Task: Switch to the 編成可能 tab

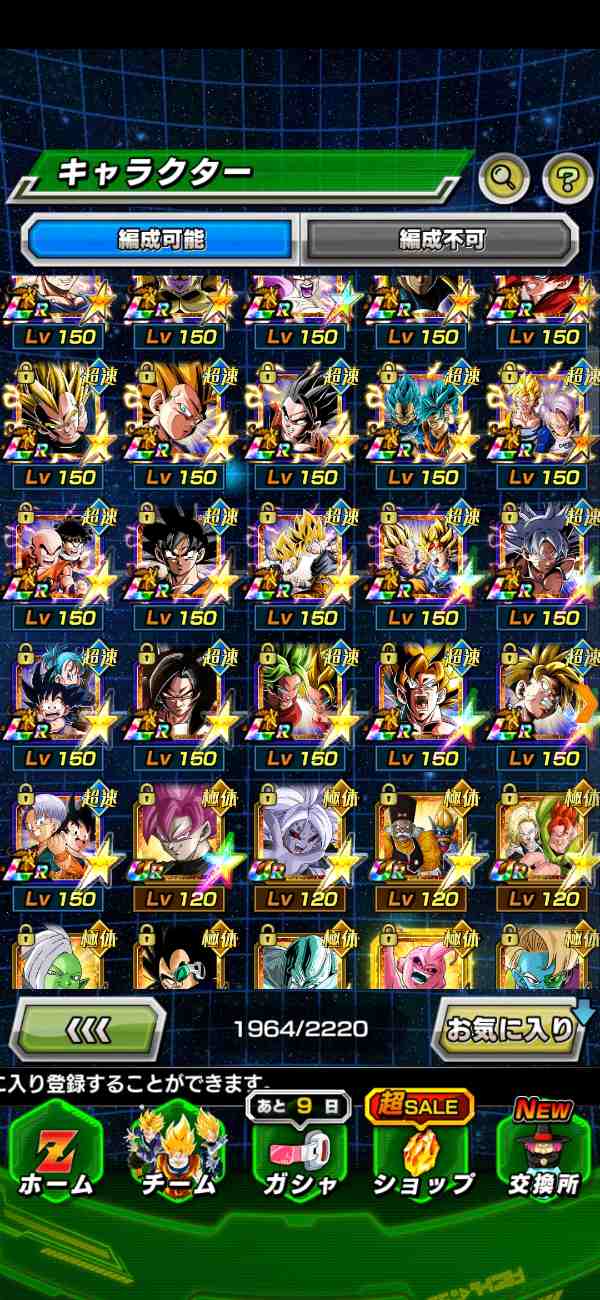Action: [x=160, y=240]
